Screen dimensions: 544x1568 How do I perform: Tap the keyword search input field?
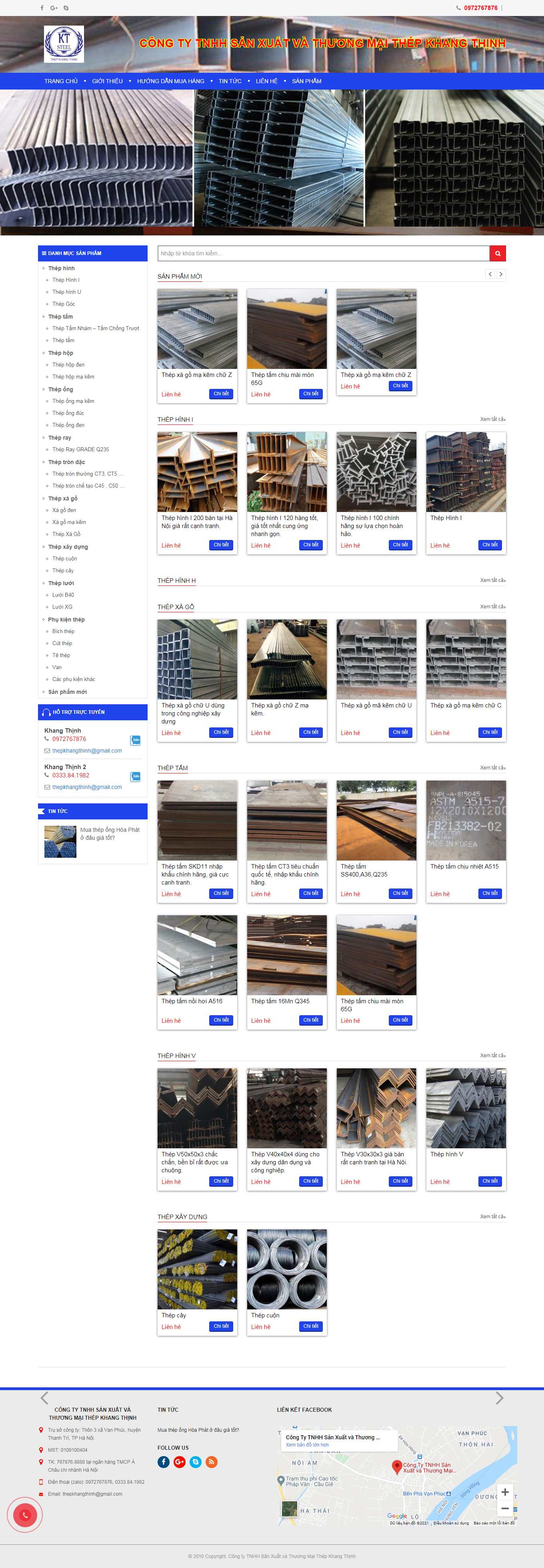[323, 253]
